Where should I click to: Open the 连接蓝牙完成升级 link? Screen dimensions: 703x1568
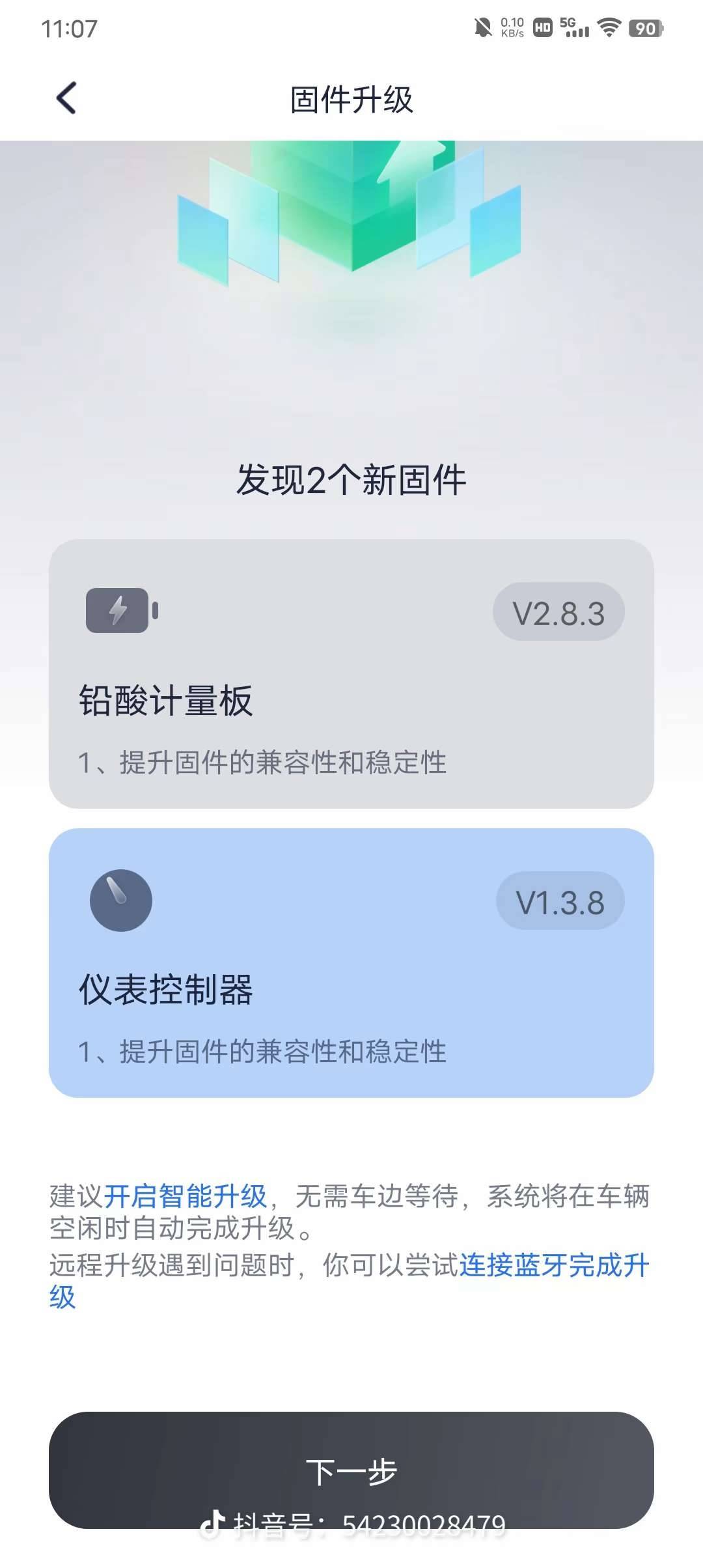click(553, 1265)
